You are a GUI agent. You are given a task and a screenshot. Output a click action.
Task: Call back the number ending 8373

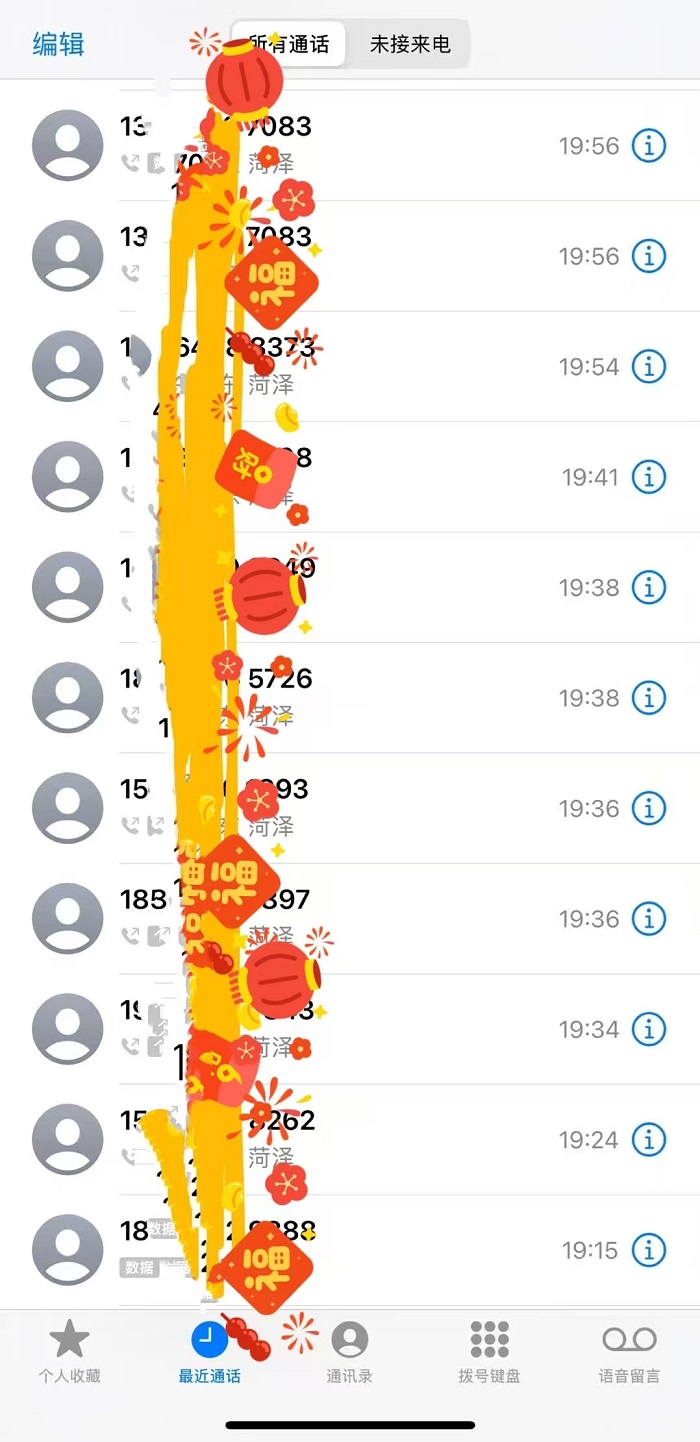[400, 366]
